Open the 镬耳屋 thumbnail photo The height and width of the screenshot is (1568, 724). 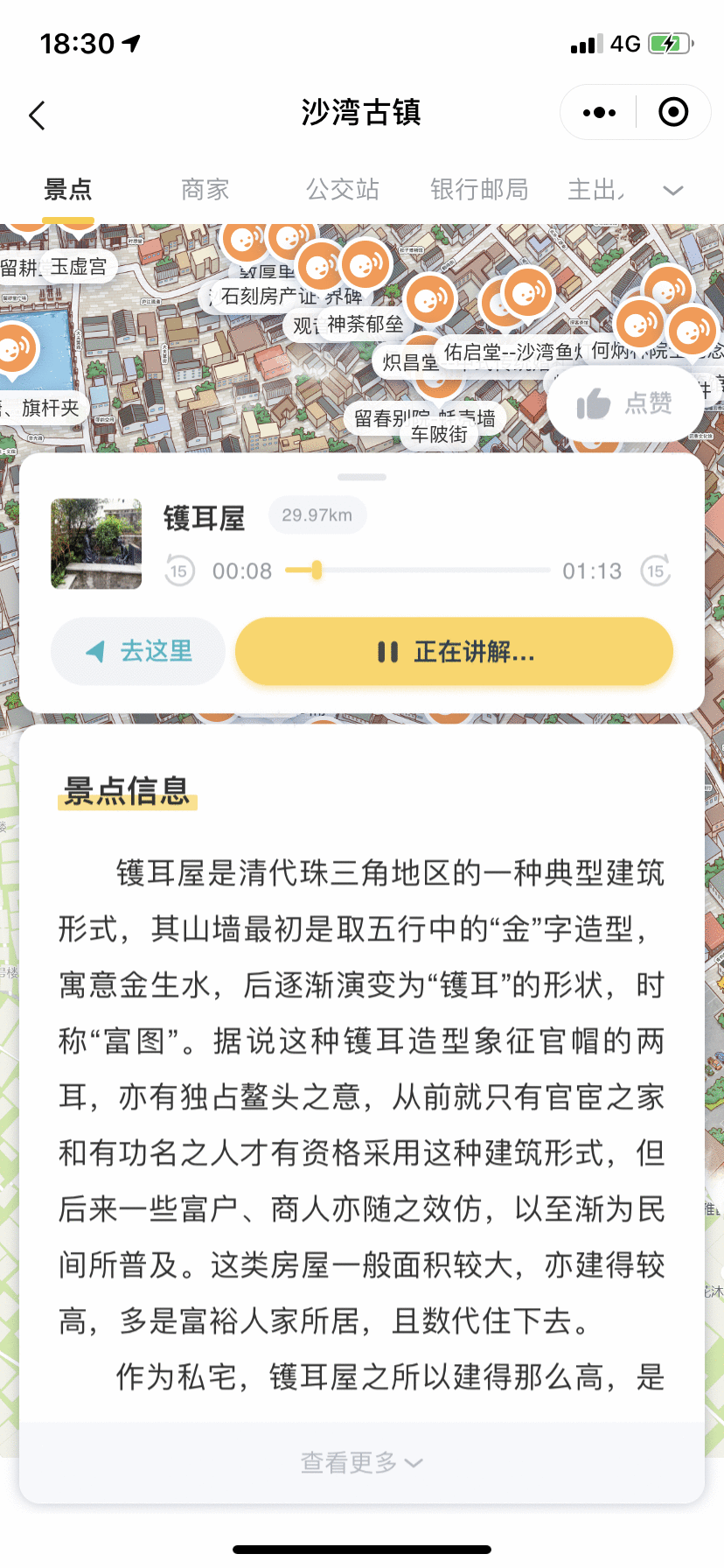pos(96,543)
